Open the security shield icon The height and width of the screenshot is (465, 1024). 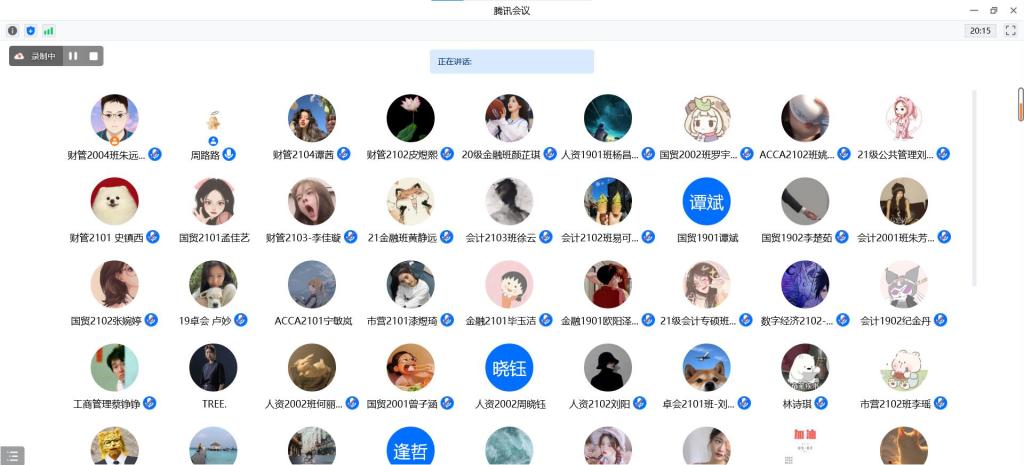click(x=30, y=31)
